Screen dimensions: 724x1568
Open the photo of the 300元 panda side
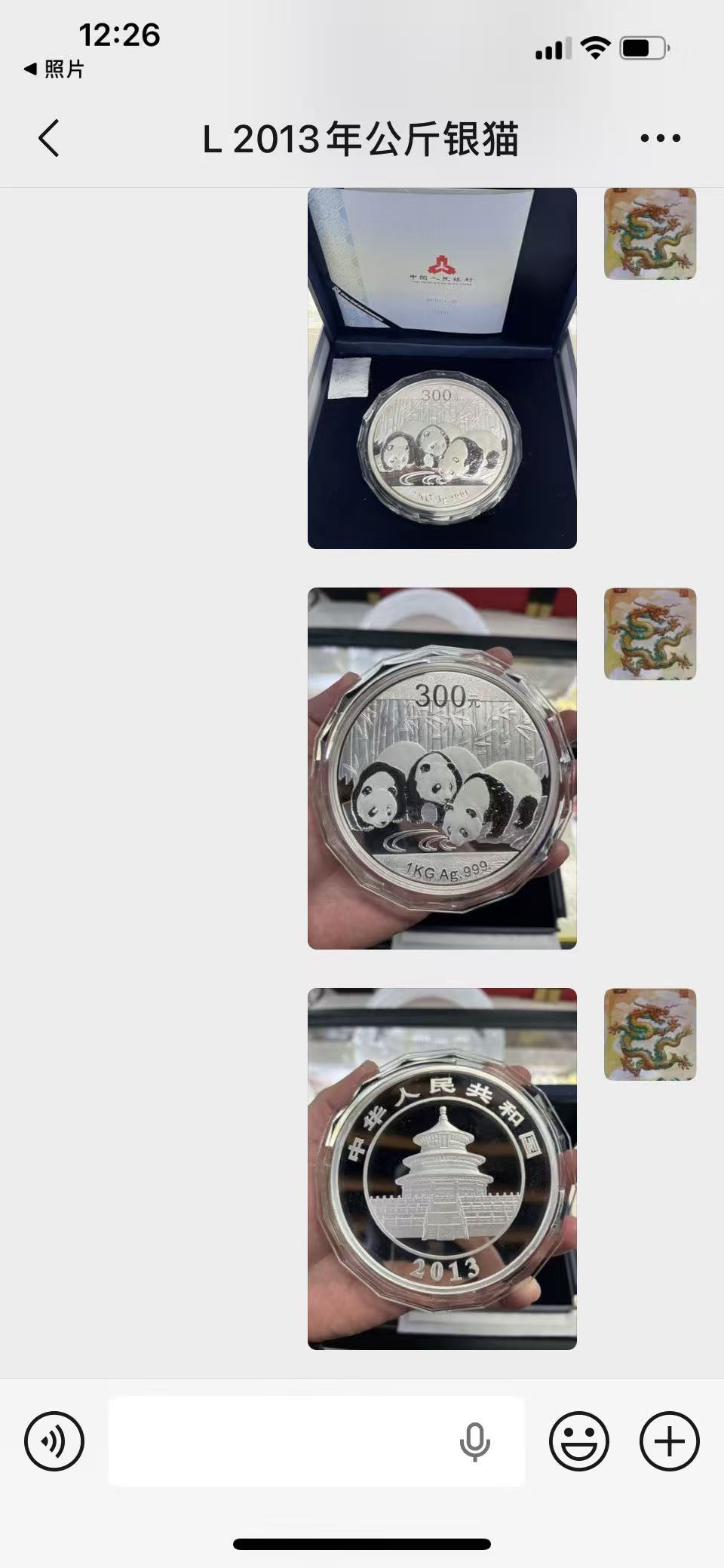pyautogui.click(x=442, y=768)
